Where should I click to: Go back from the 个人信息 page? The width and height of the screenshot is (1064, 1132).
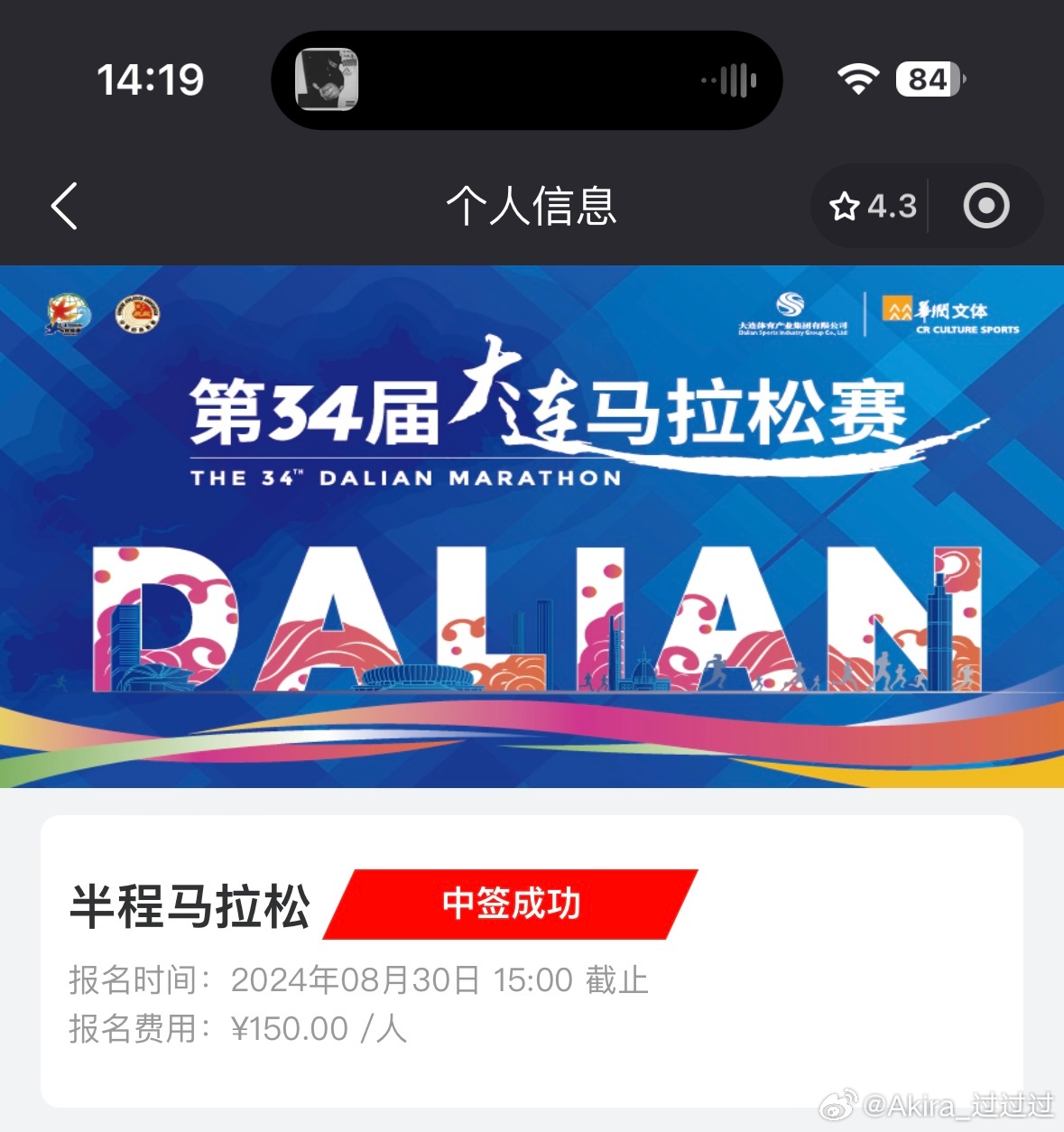click(65, 206)
